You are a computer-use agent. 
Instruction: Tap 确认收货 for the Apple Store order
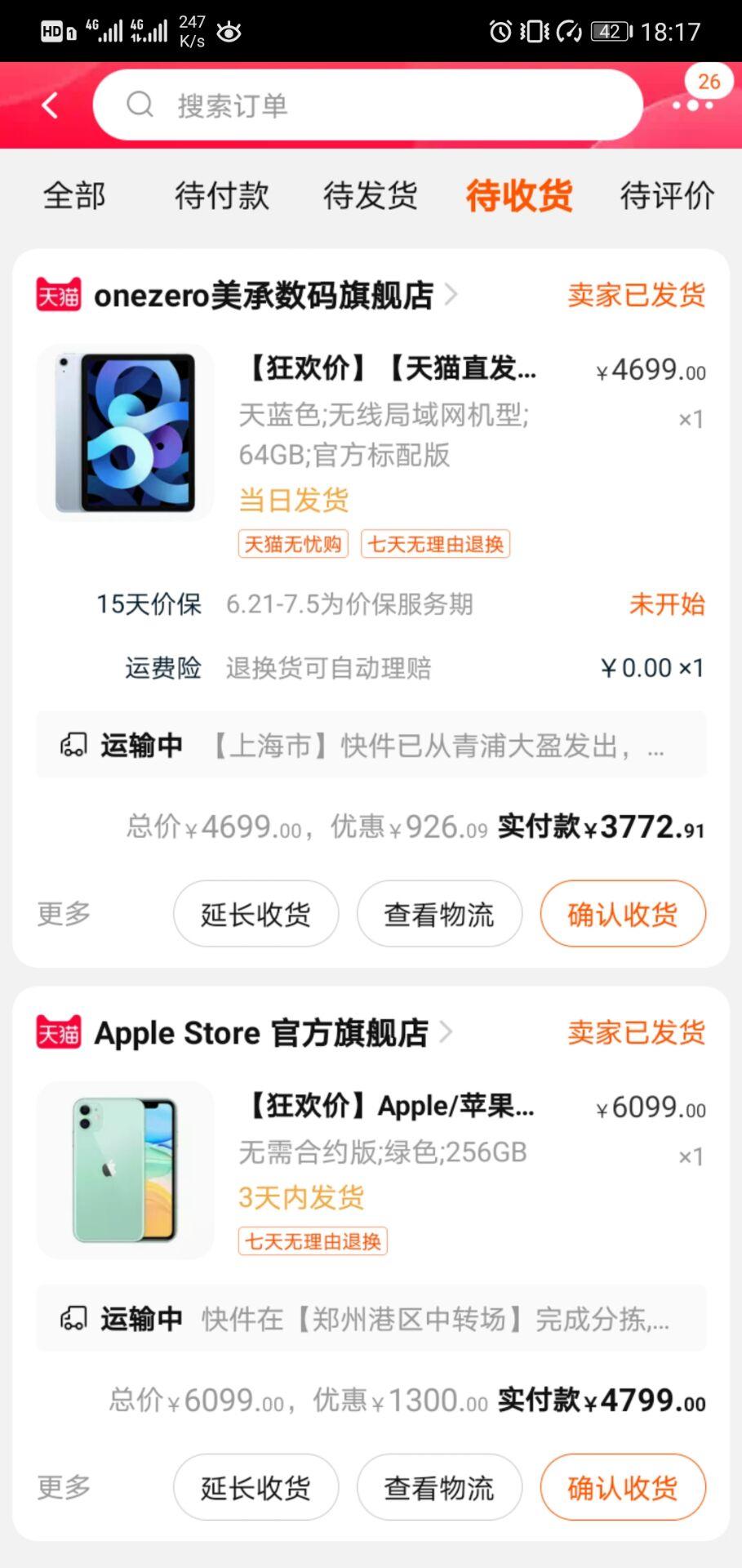point(623,1487)
